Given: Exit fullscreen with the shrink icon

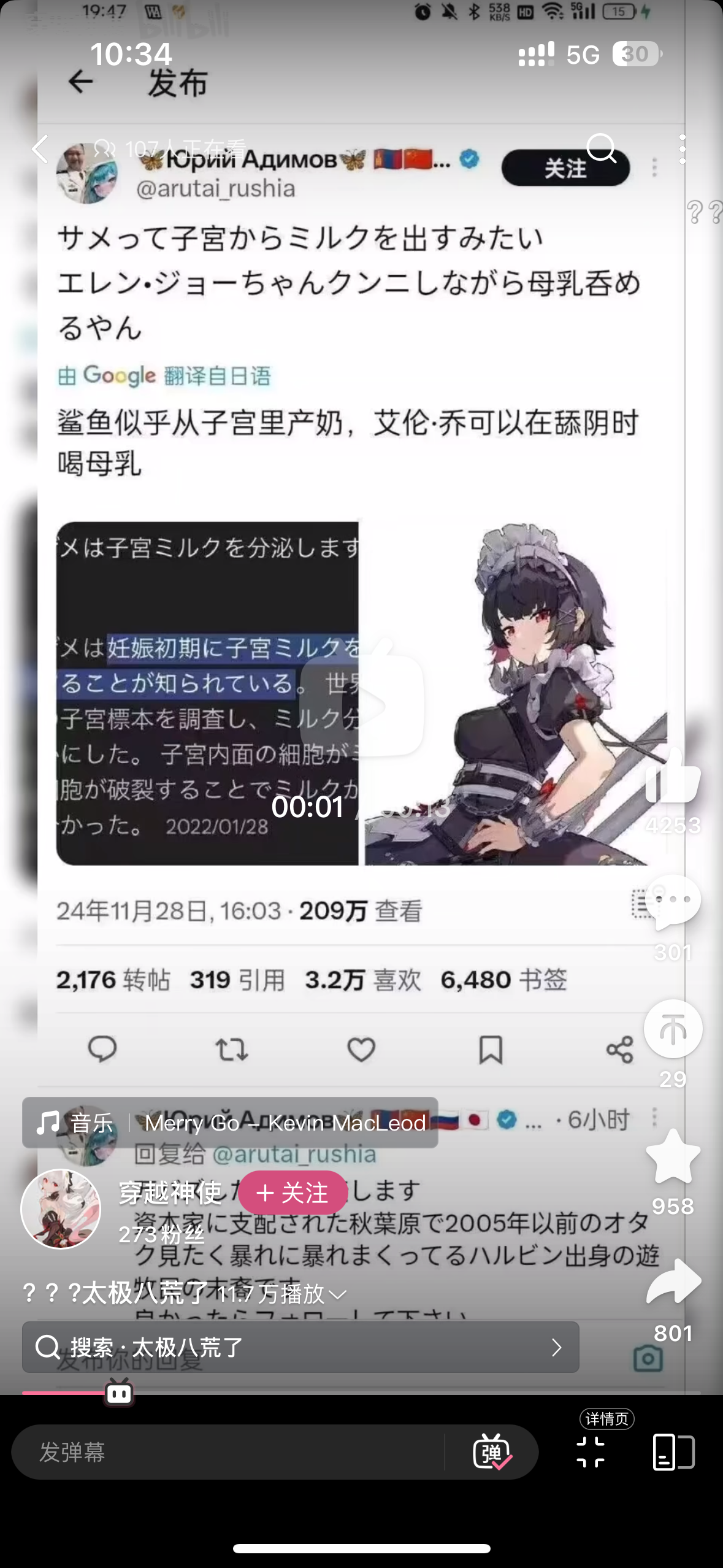Looking at the screenshot, I should click(591, 1452).
